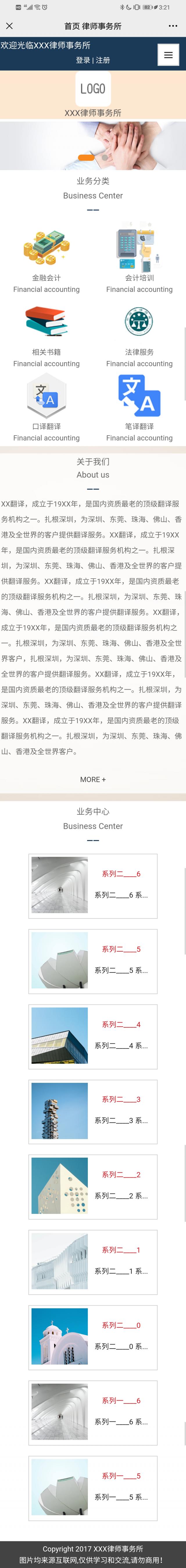View the 系列二____3 item
The width and height of the screenshot is (186, 1568).
pos(93,1112)
